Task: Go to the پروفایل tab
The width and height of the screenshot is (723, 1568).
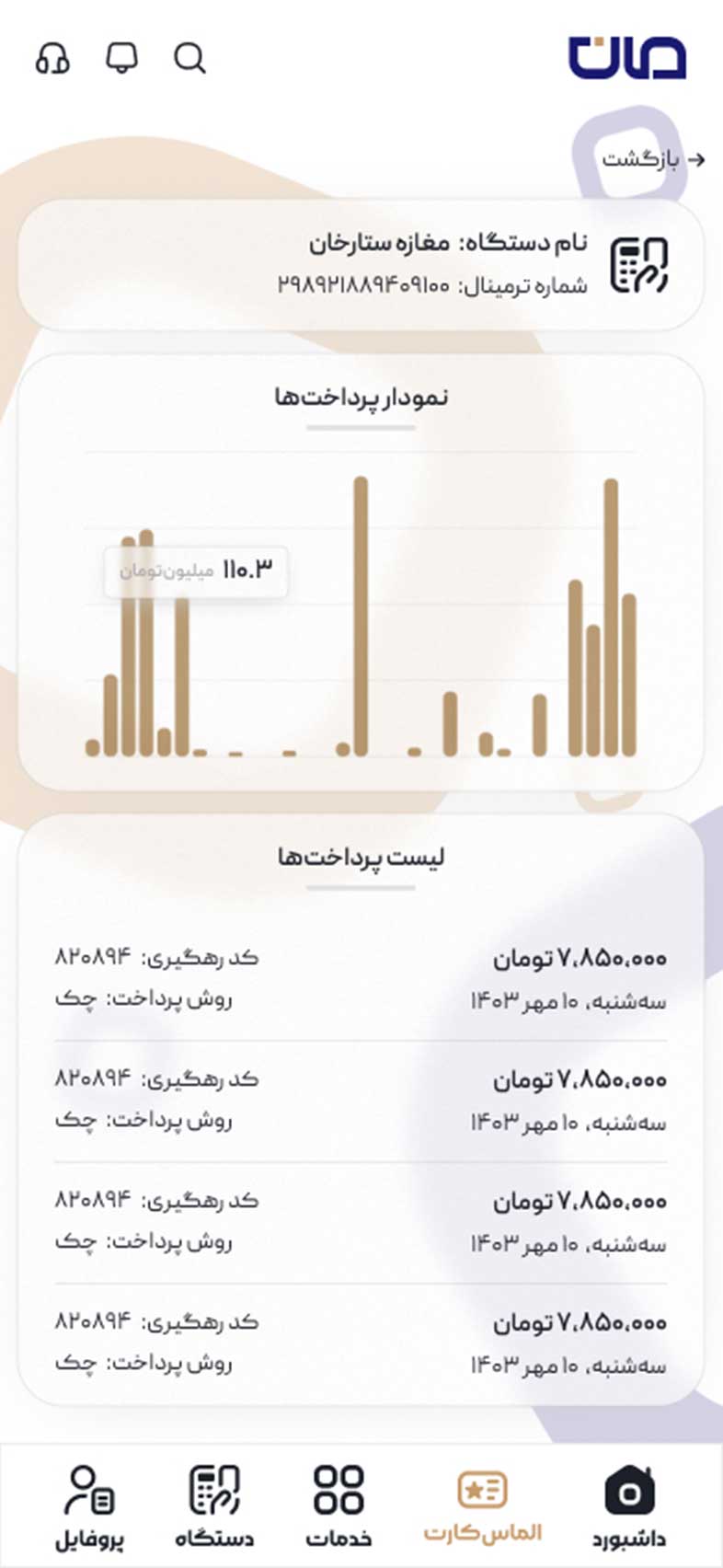Action: tap(89, 1508)
